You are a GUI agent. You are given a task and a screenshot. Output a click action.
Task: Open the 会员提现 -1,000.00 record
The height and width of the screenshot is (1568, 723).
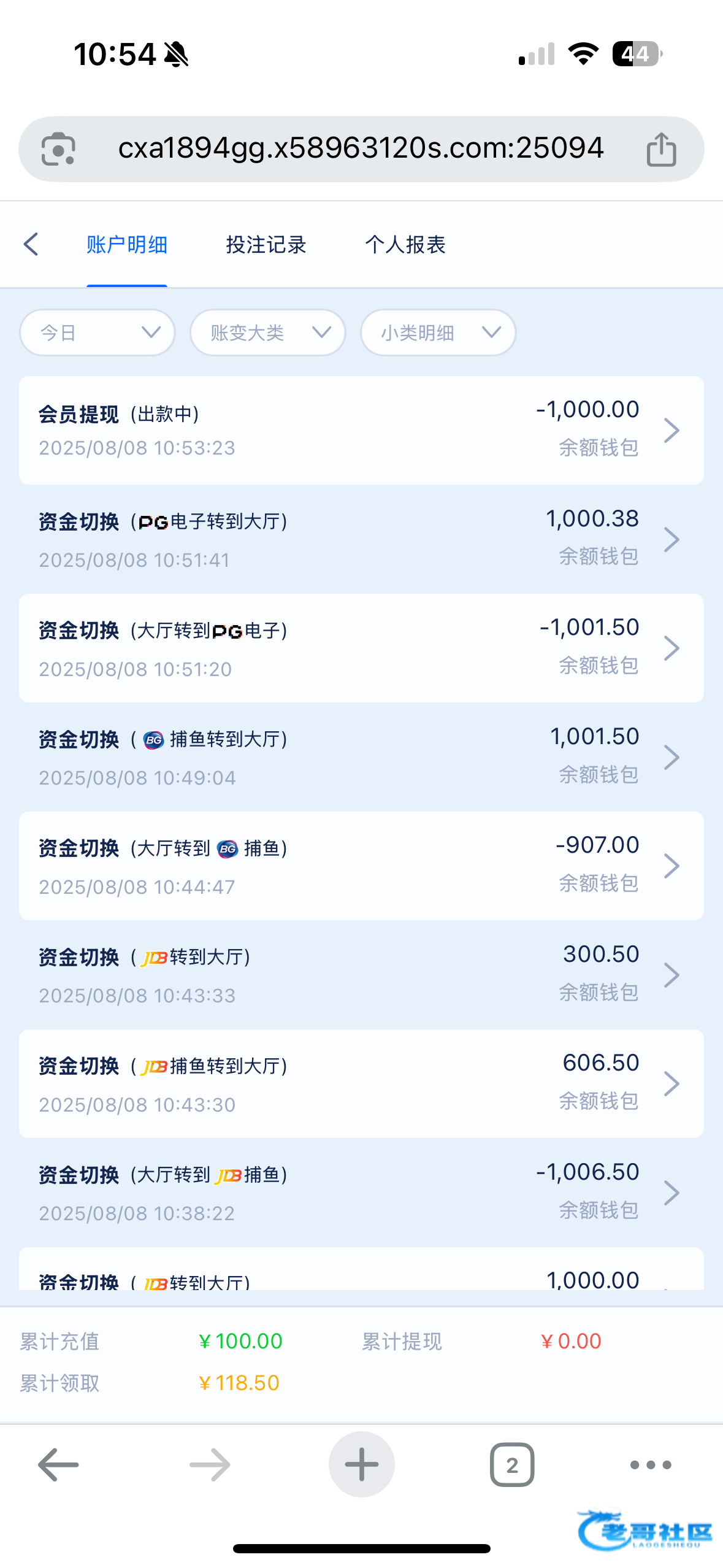click(361, 430)
